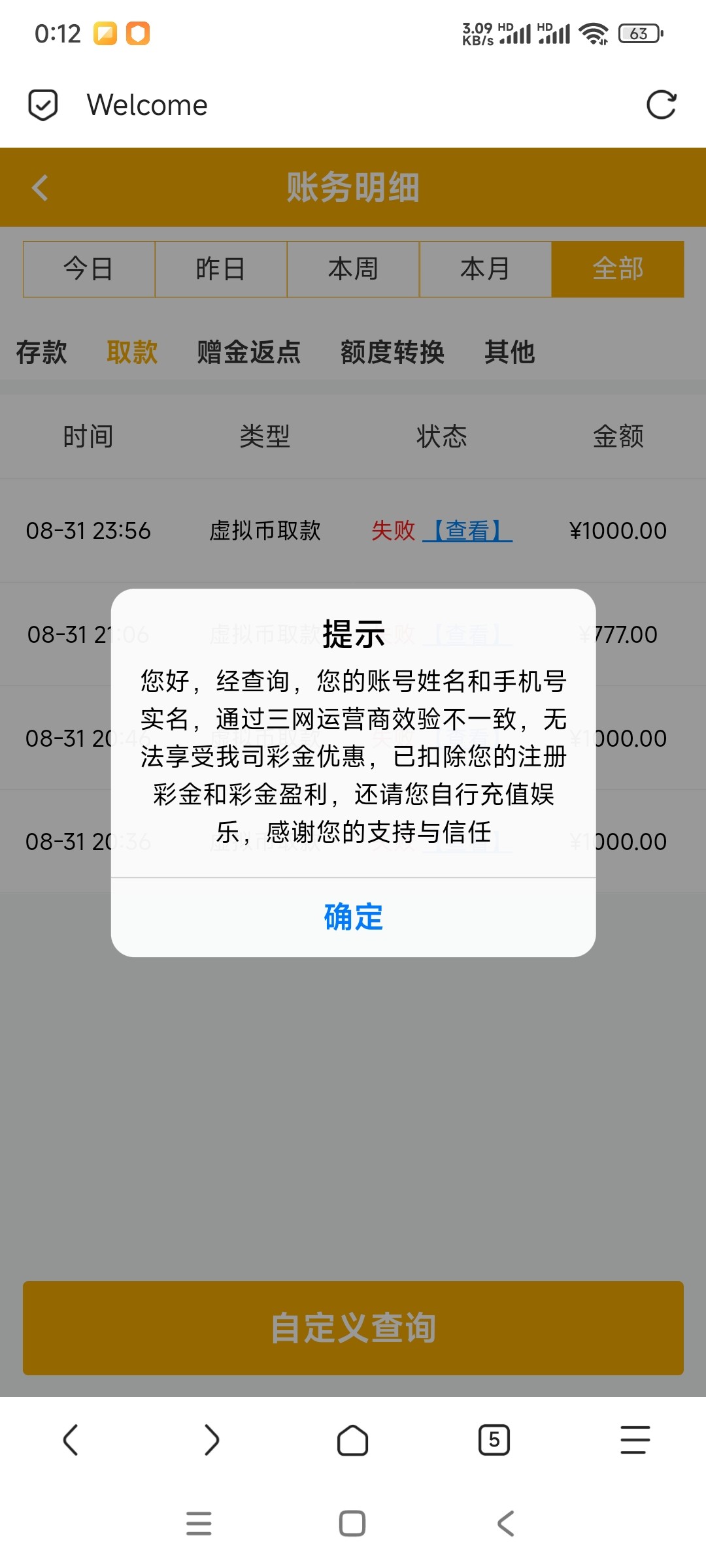Open 自定义查询 custom query
This screenshot has height=1568, width=706.
(x=353, y=1328)
